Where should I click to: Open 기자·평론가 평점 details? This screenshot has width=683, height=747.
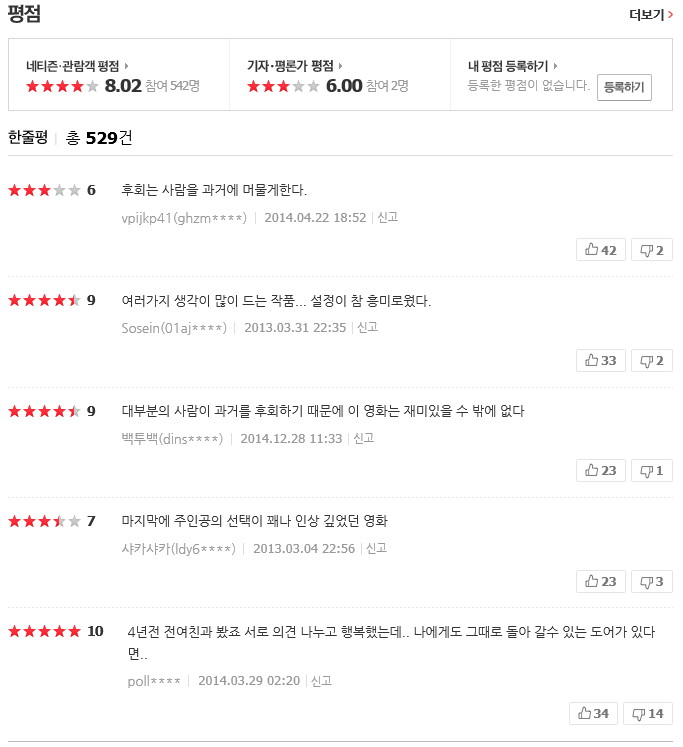click(295, 66)
